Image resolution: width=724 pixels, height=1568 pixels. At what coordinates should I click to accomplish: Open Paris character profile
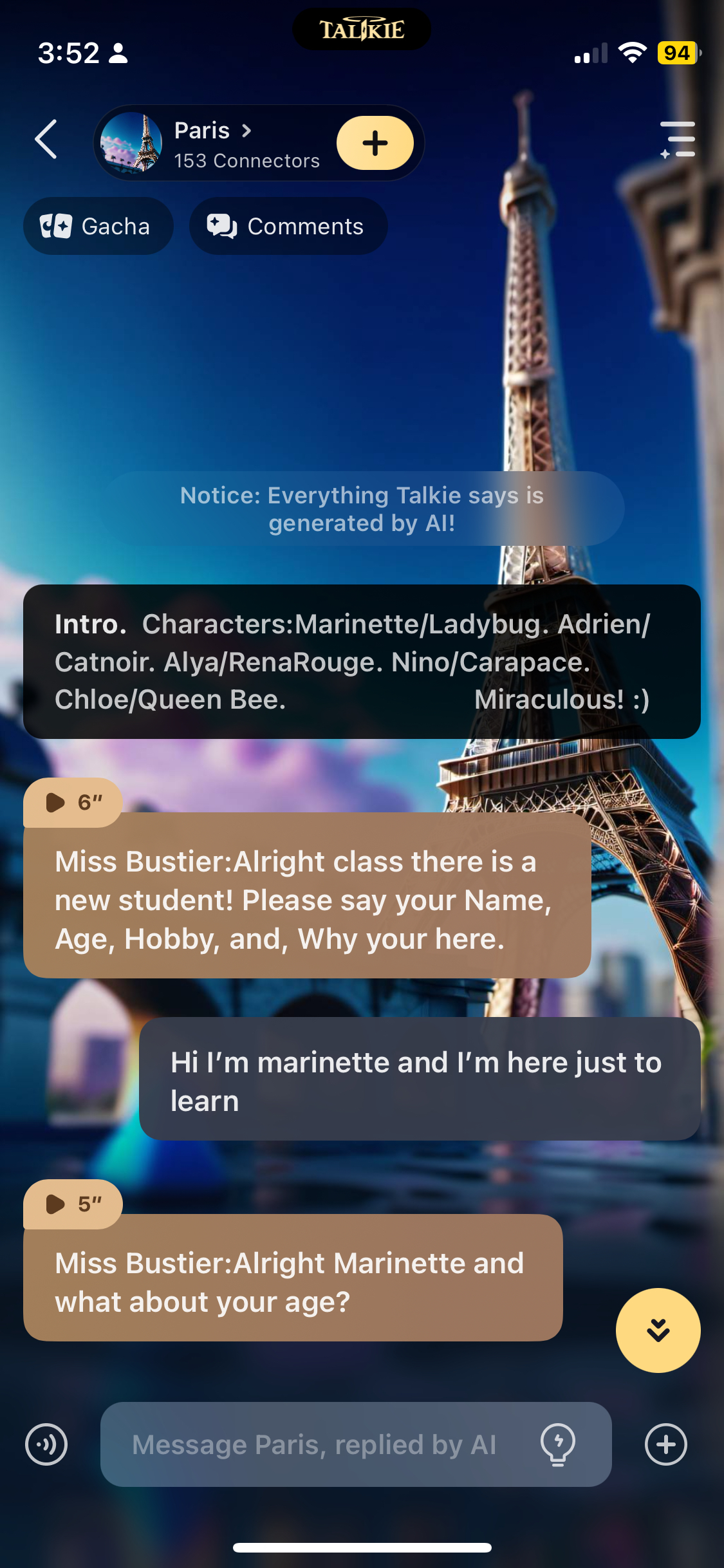(x=212, y=143)
